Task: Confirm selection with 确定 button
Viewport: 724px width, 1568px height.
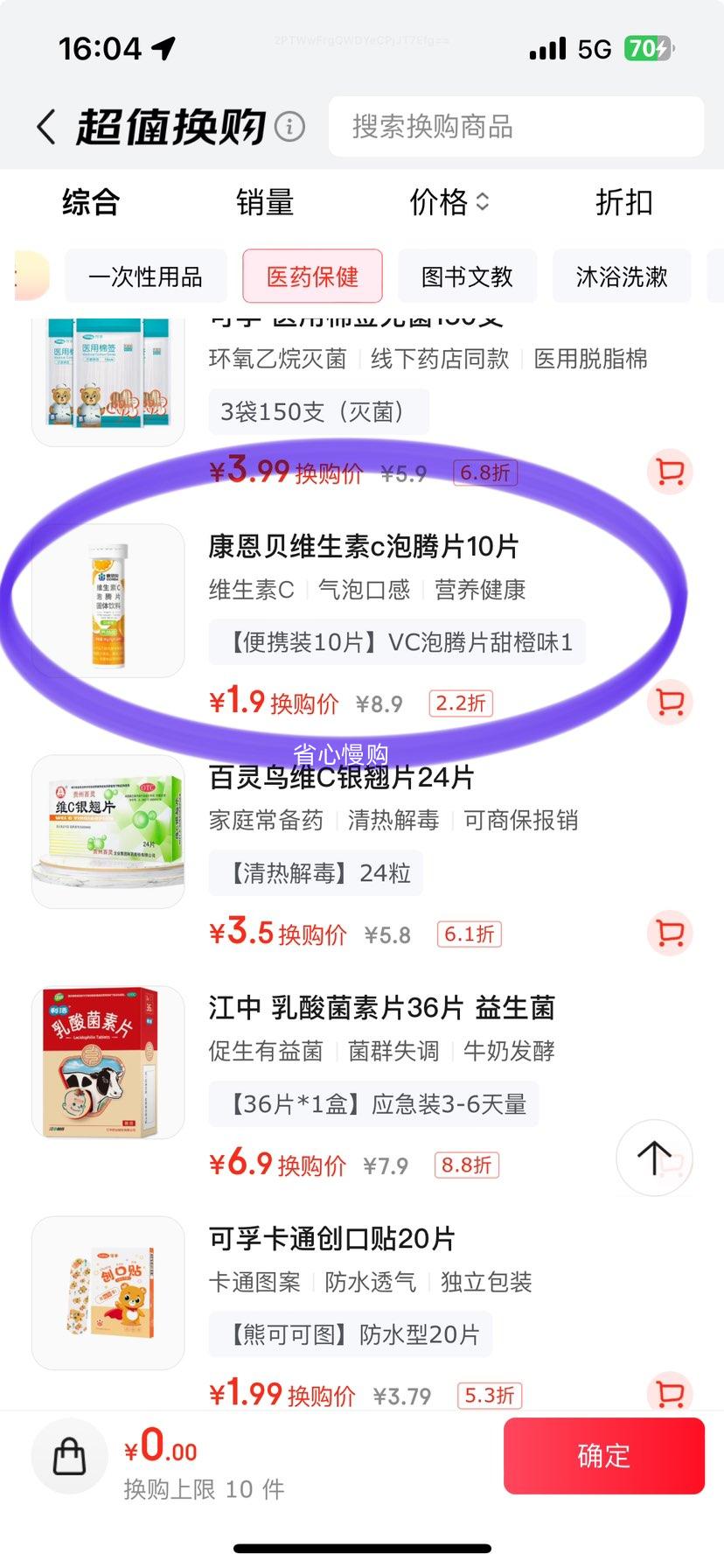Action: pyautogui.click(x=603, y=1456)
